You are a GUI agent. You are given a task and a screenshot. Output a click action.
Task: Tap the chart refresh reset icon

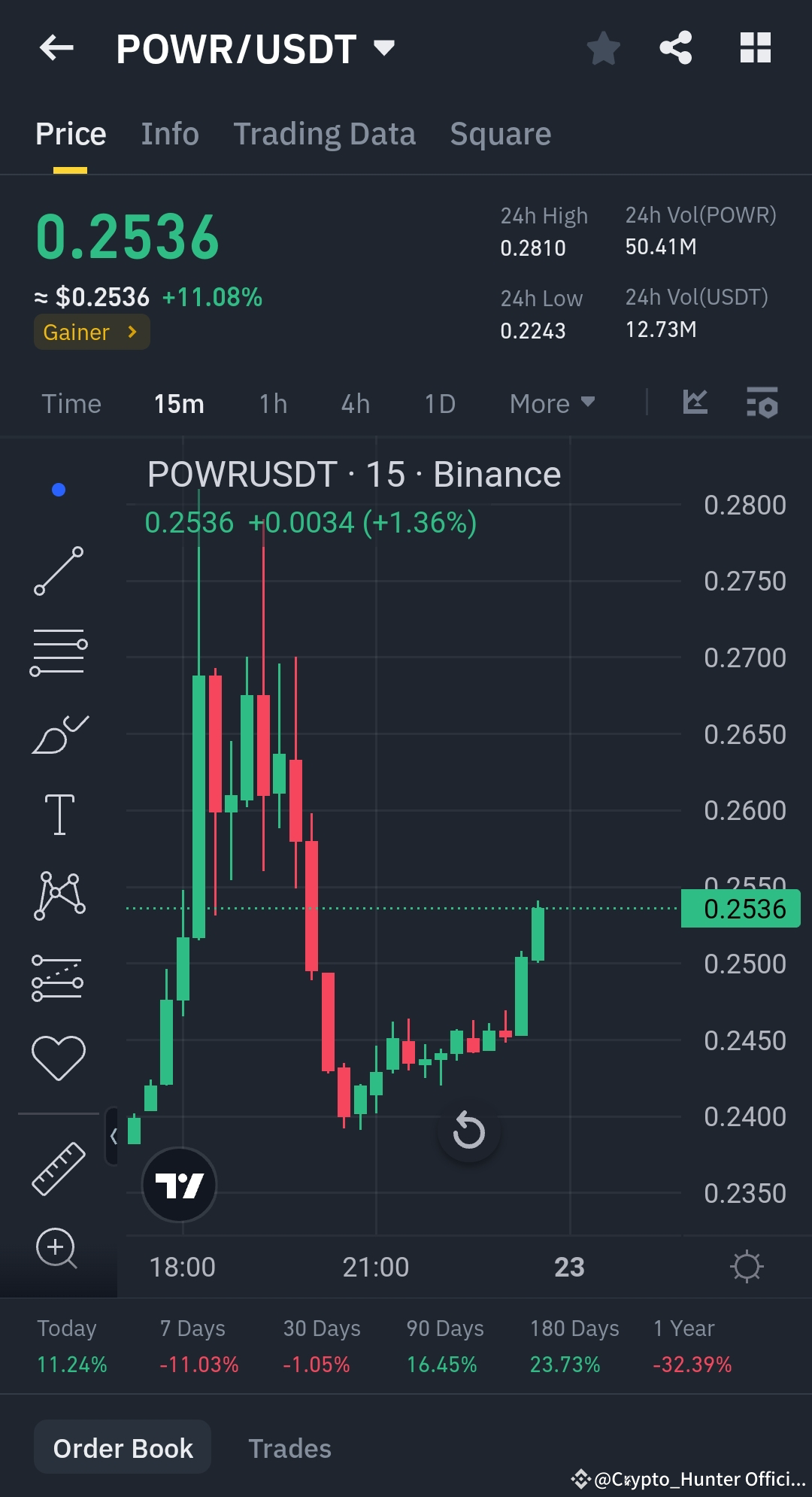pos(468,1131)
